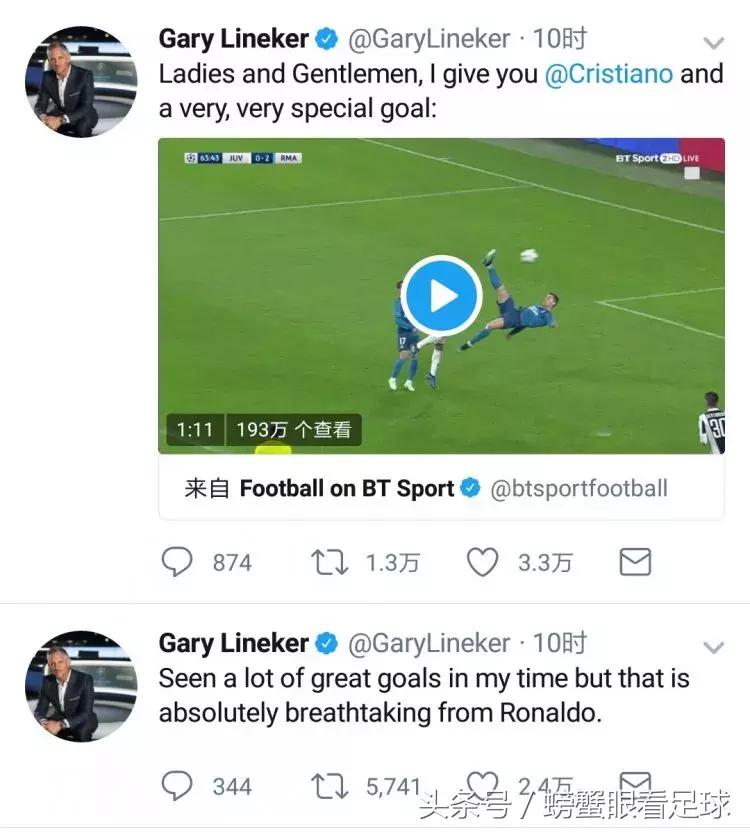Reply to the tweet with 874 comments

click(x=177, y=562)
